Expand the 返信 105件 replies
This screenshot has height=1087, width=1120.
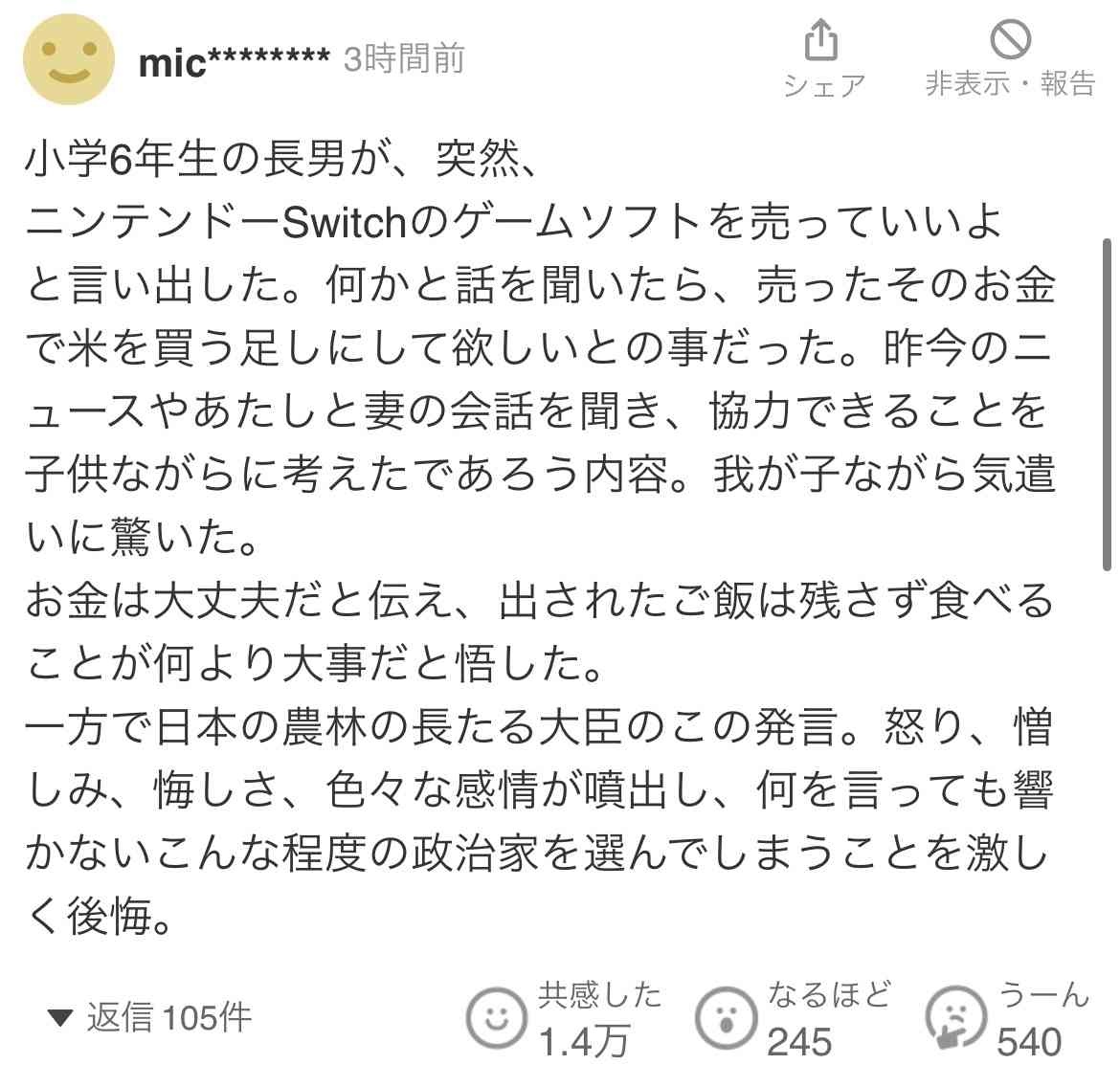[151, 1016]
